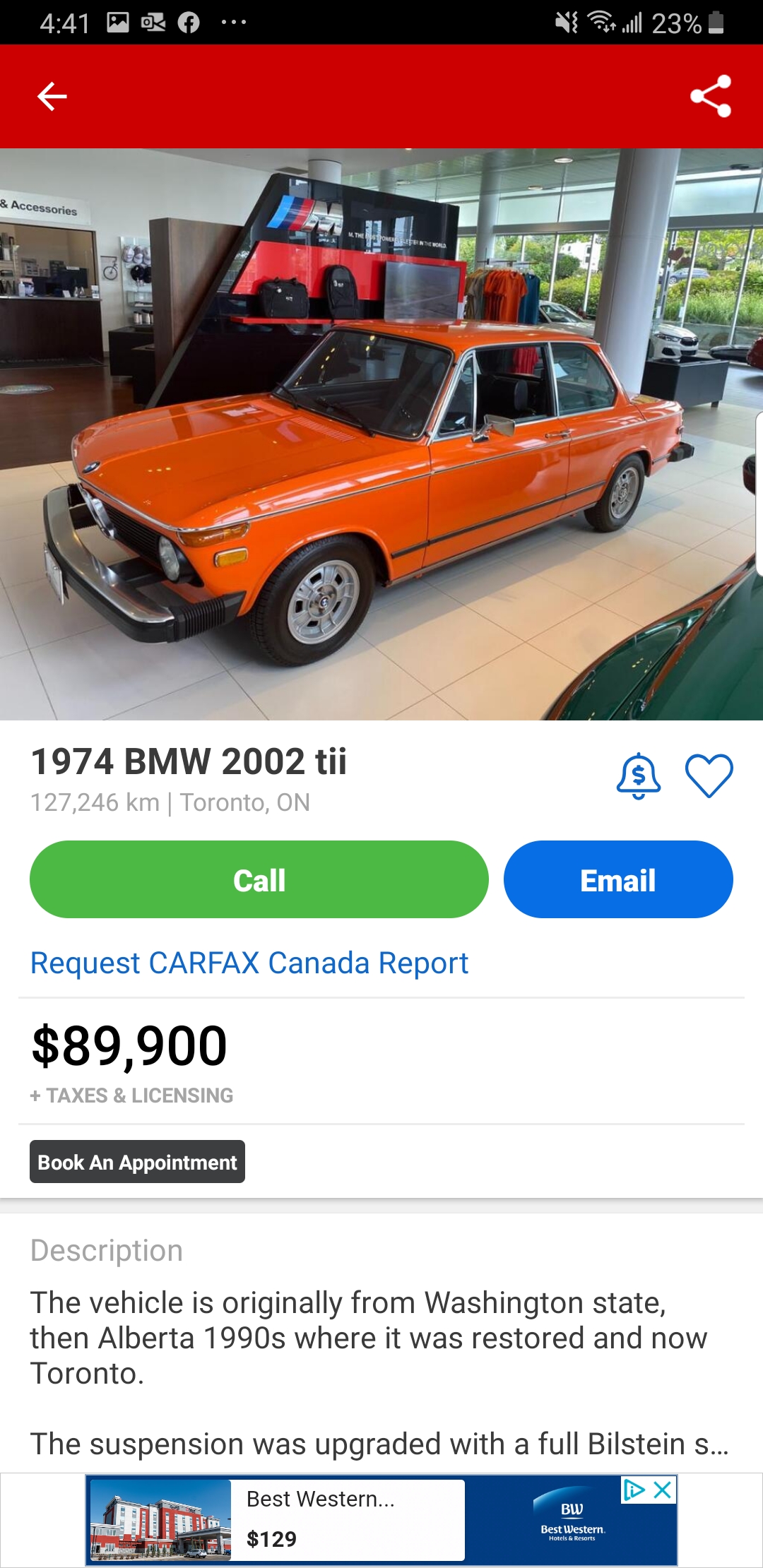
Task: Book An Appointment with the dealer
Action: [137, 1162]
